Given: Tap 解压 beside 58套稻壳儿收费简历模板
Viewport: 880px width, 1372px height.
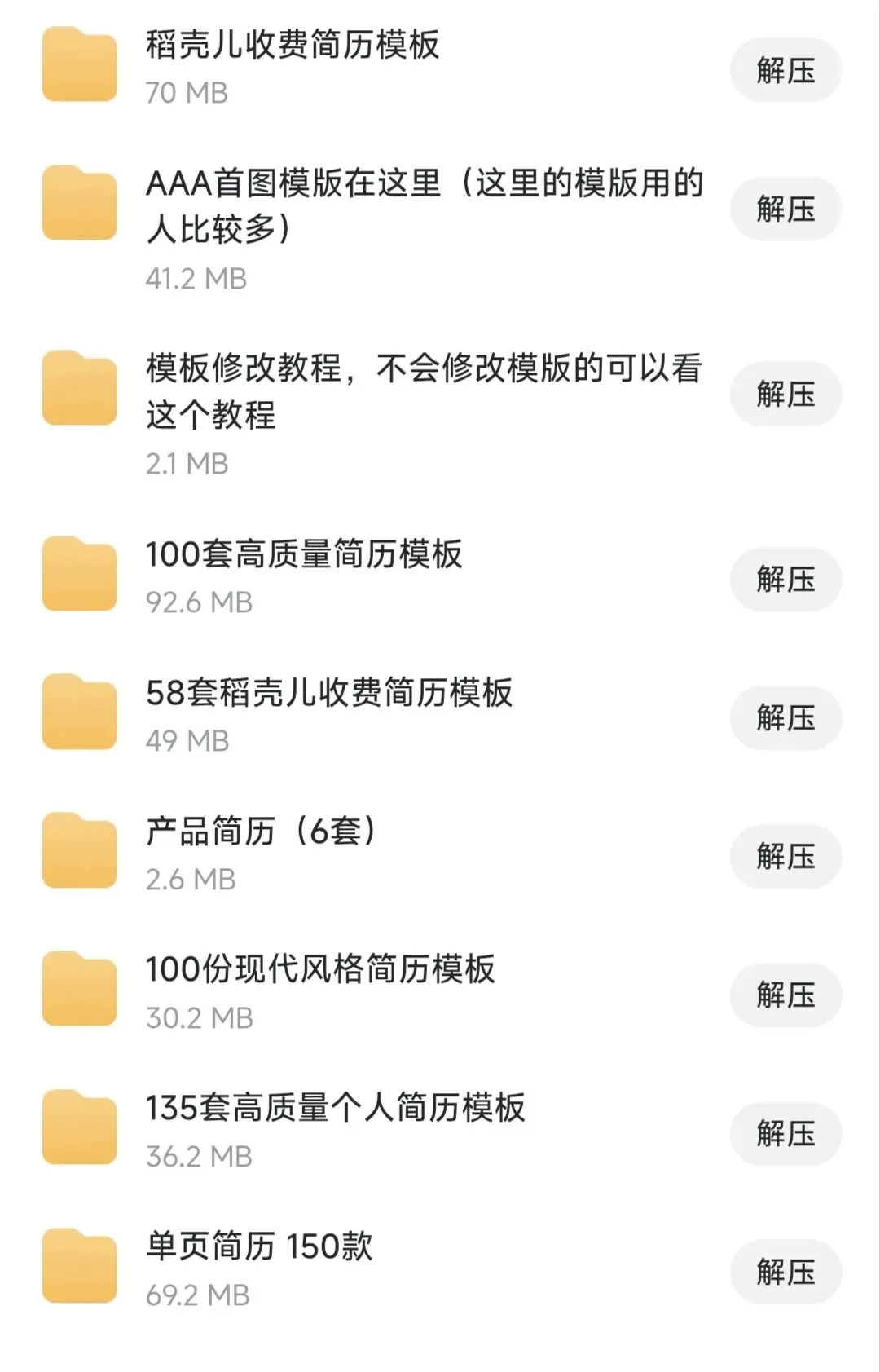Looking at the screenshot, I should coord(785,718).
